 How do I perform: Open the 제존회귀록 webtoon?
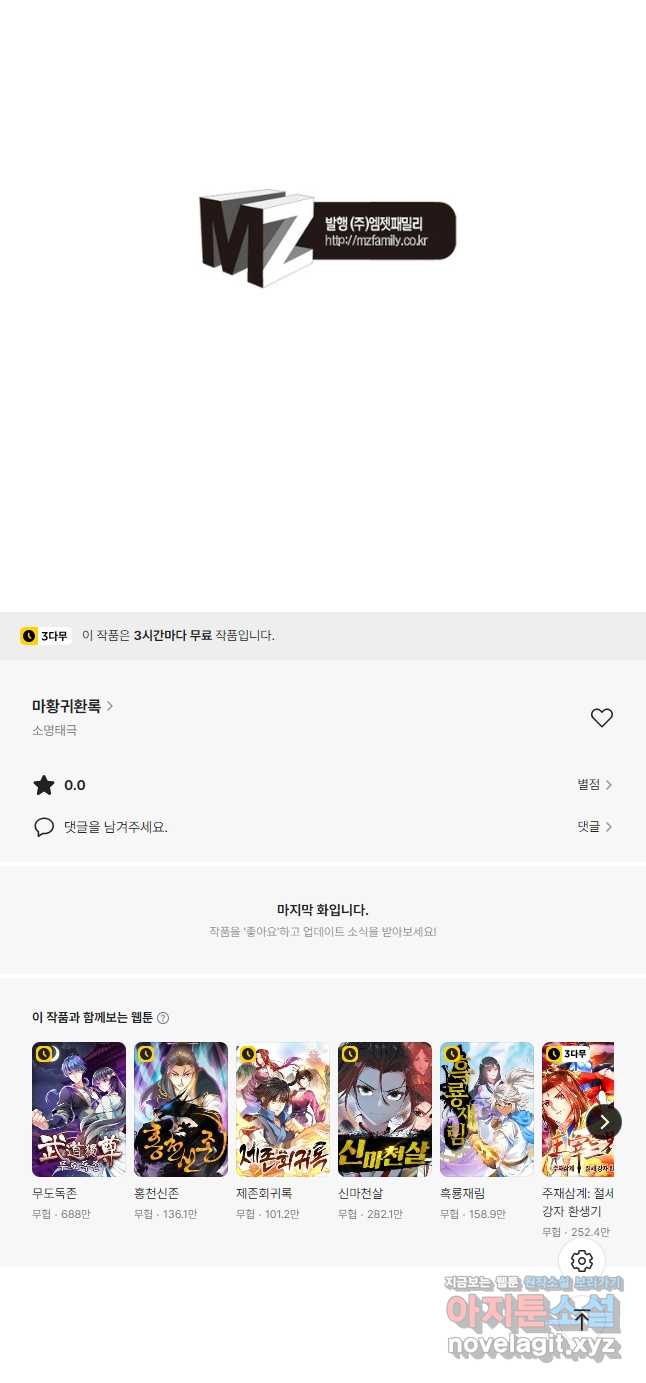pos(283,1110)
